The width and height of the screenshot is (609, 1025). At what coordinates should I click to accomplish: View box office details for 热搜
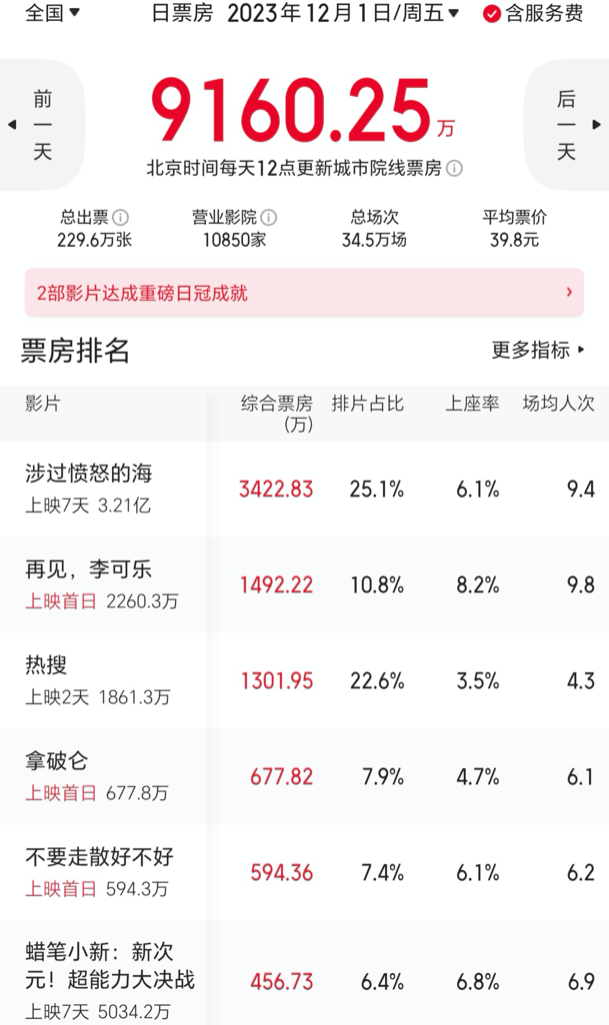point(276,681)
